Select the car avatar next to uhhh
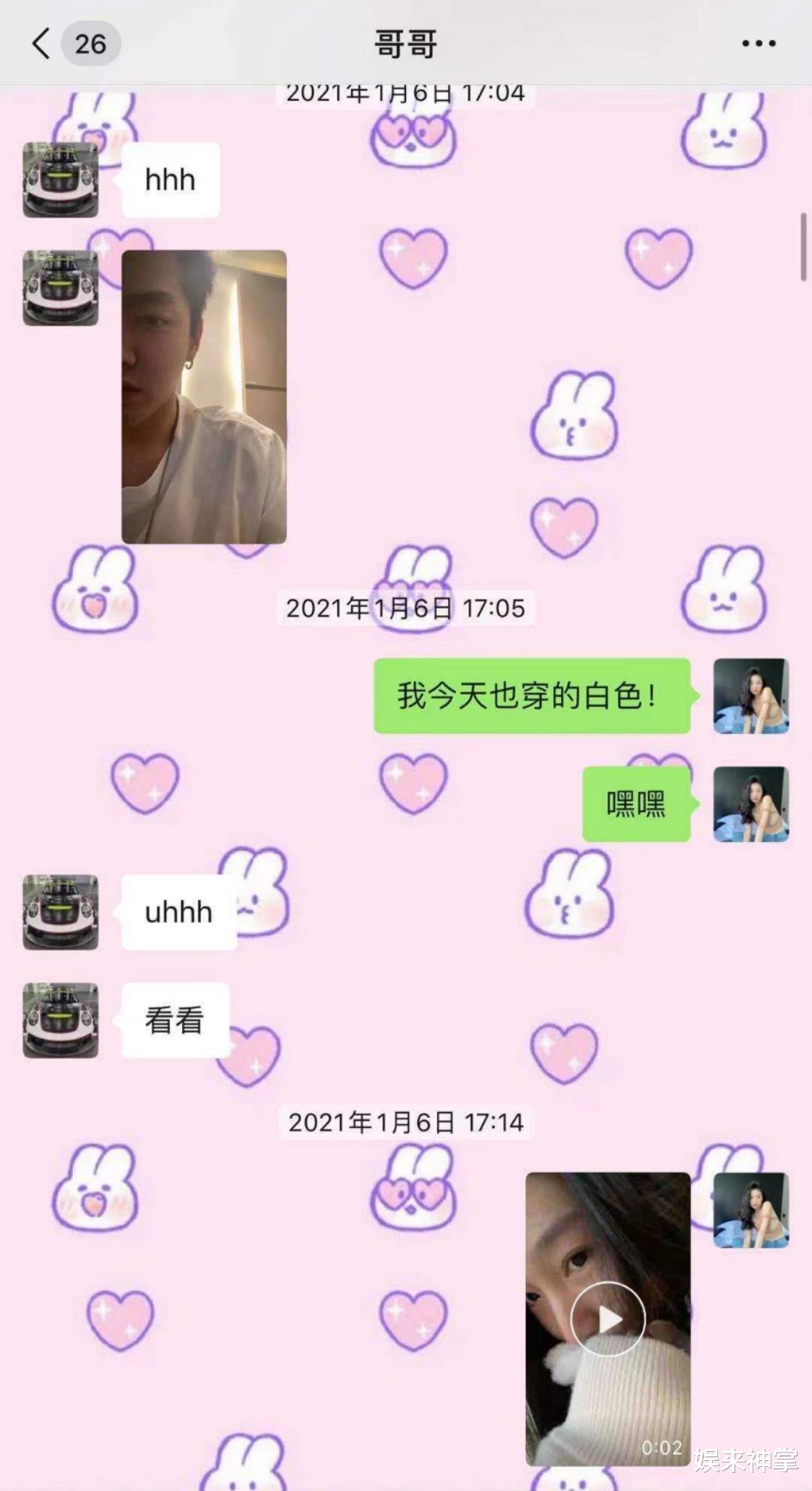This screenshot has width=812, height=1491. (60, 912)
